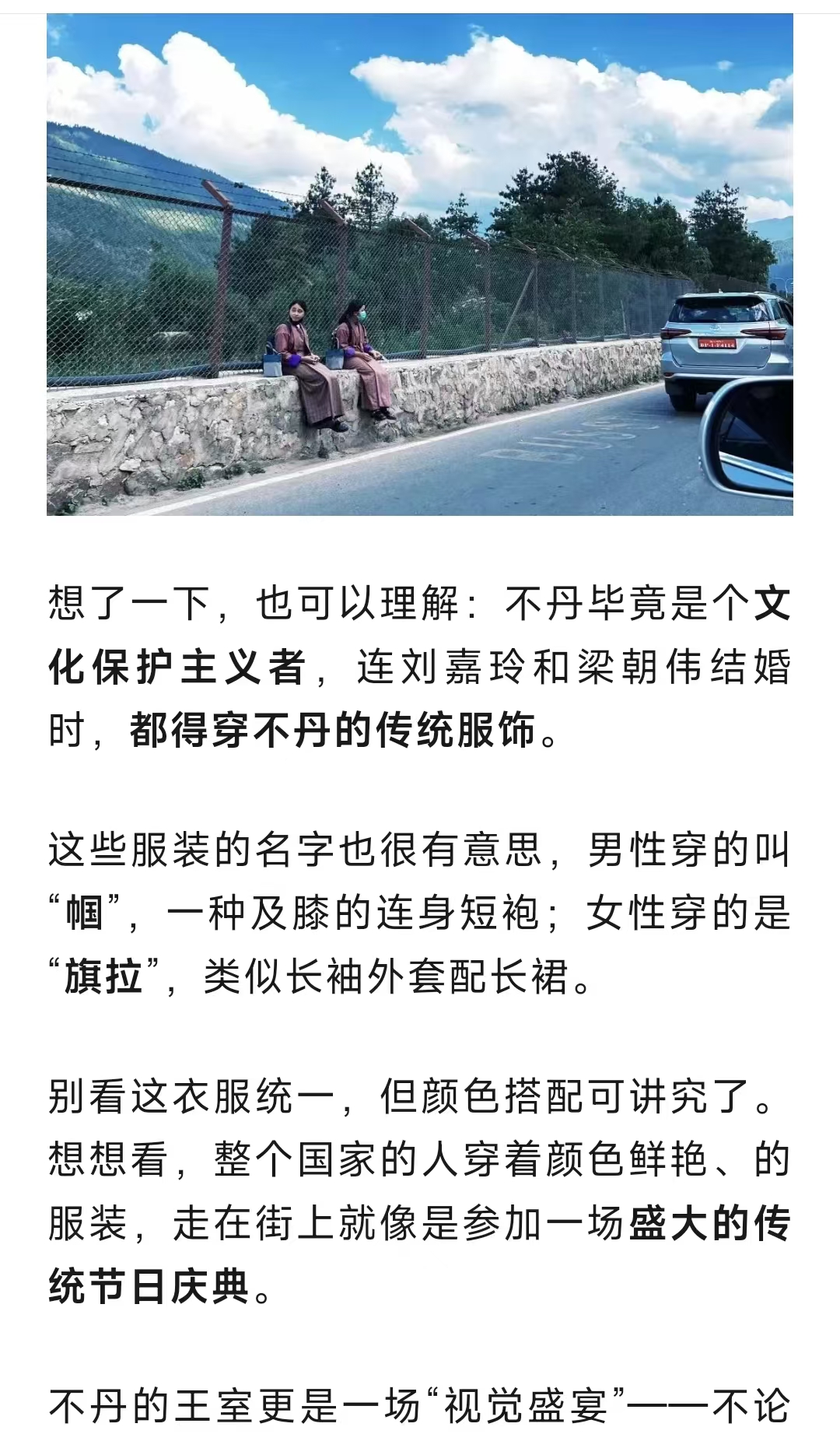The width and height of the screenshot is (840, 1441).
Task: Open the roadside photo in full view
Action: pyautogui.click(x=420, y=265)
